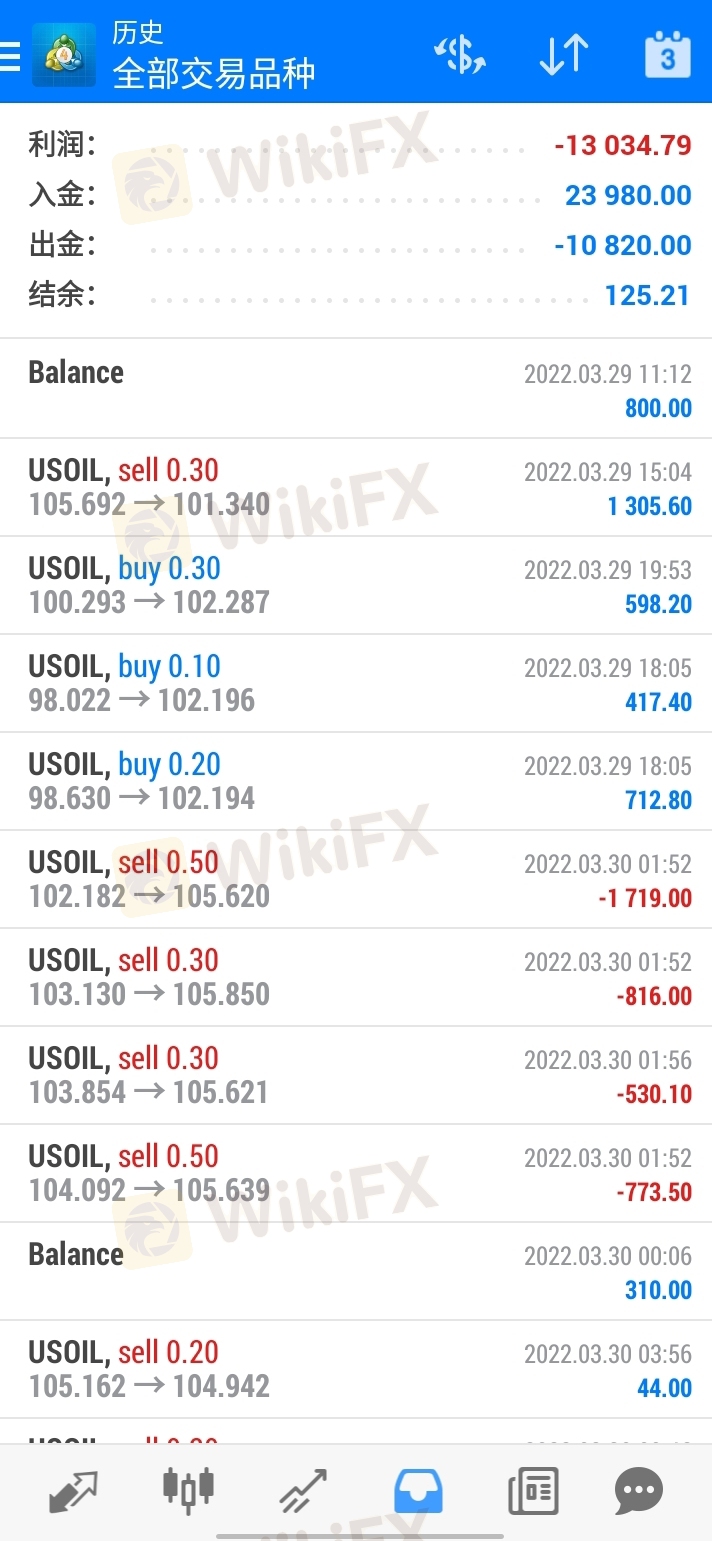
Task: Open the Trade tab
Action: coord(303,1491)
